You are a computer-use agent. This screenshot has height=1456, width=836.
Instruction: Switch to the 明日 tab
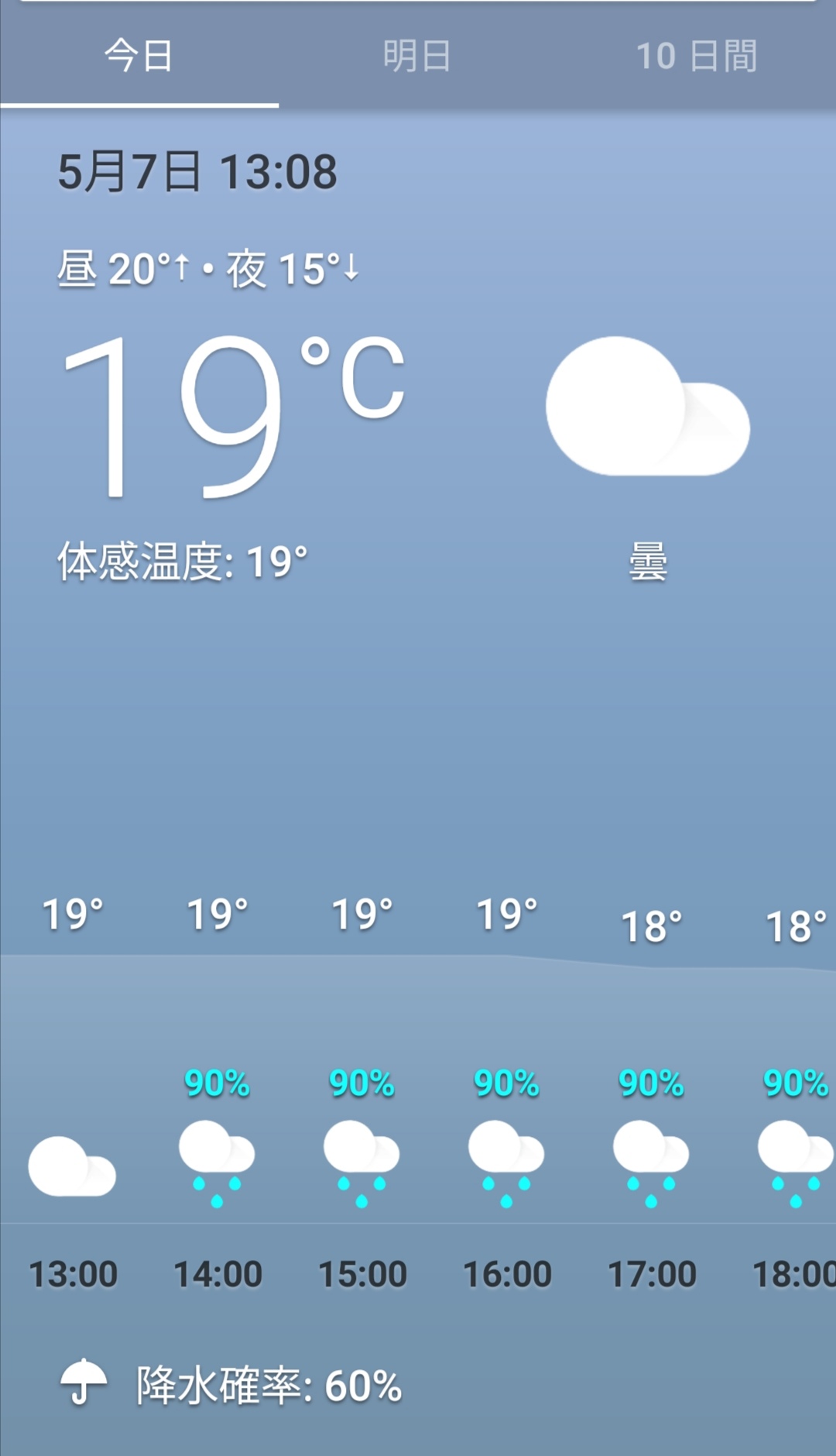point(417,56)
